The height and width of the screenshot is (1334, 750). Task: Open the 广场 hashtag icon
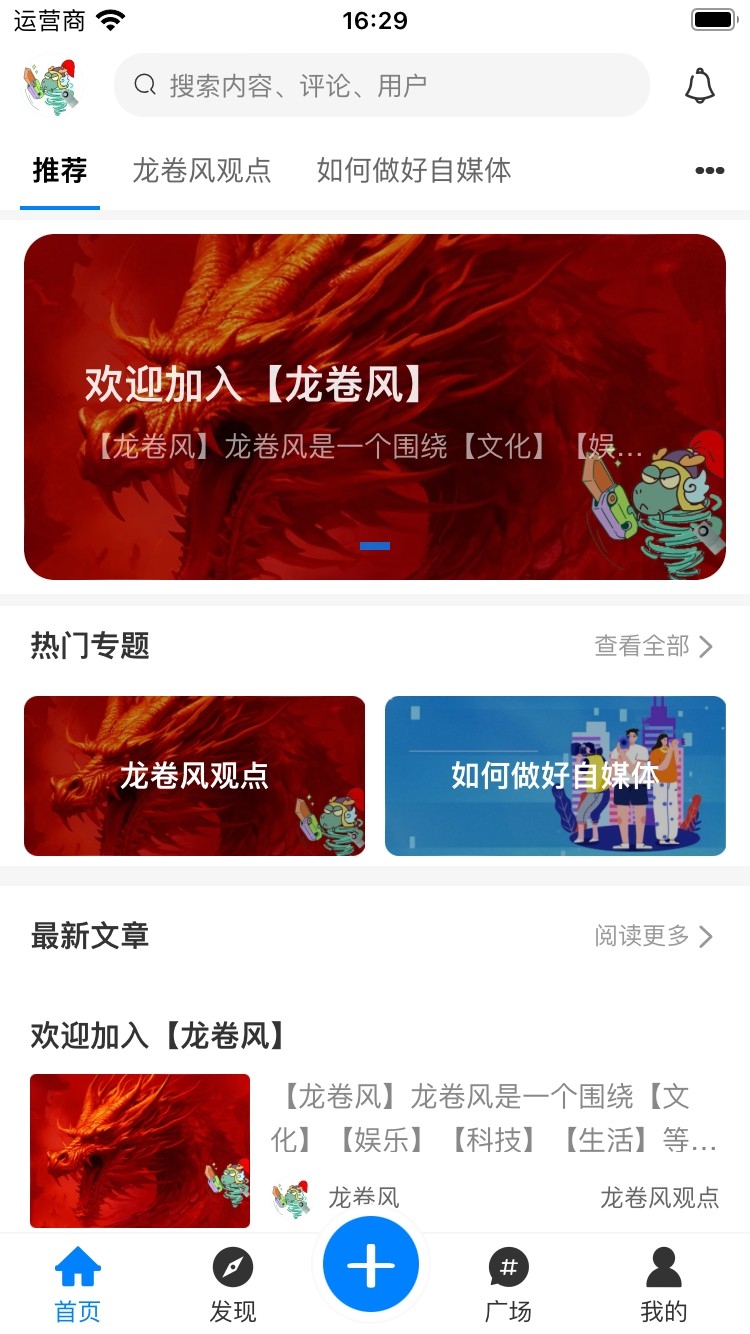tap(508, 1268)
